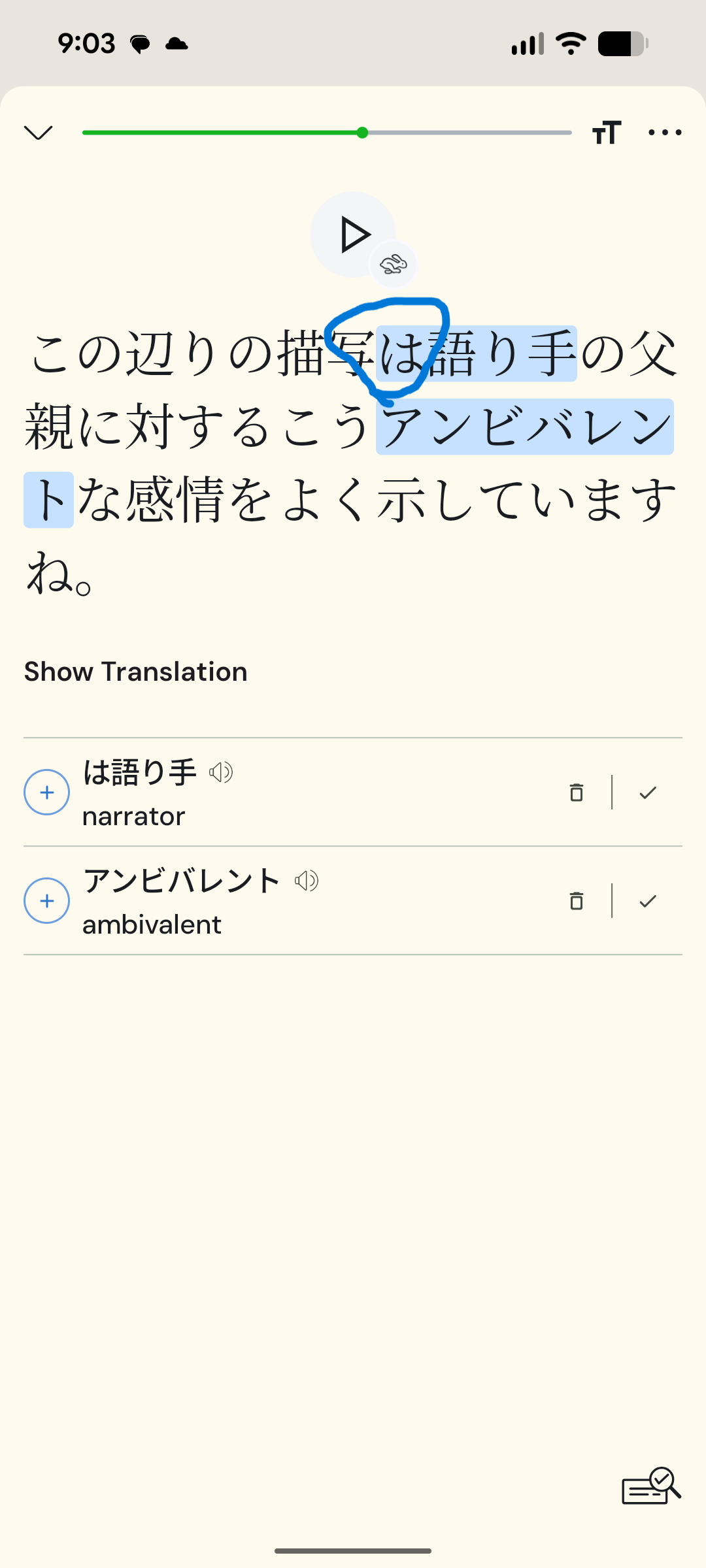Open the three-dot overflow menu

665,133
